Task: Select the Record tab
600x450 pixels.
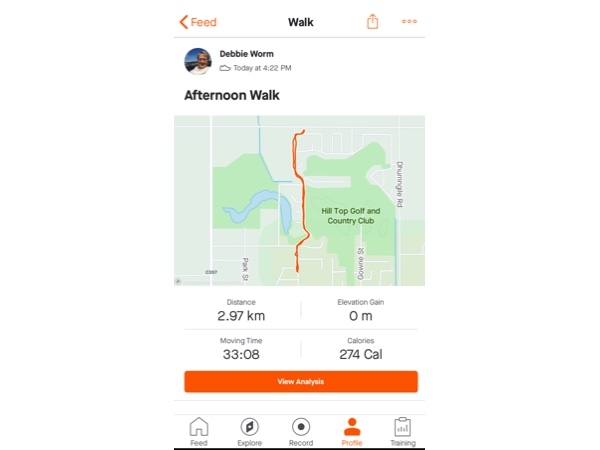Action: point(300,431)
